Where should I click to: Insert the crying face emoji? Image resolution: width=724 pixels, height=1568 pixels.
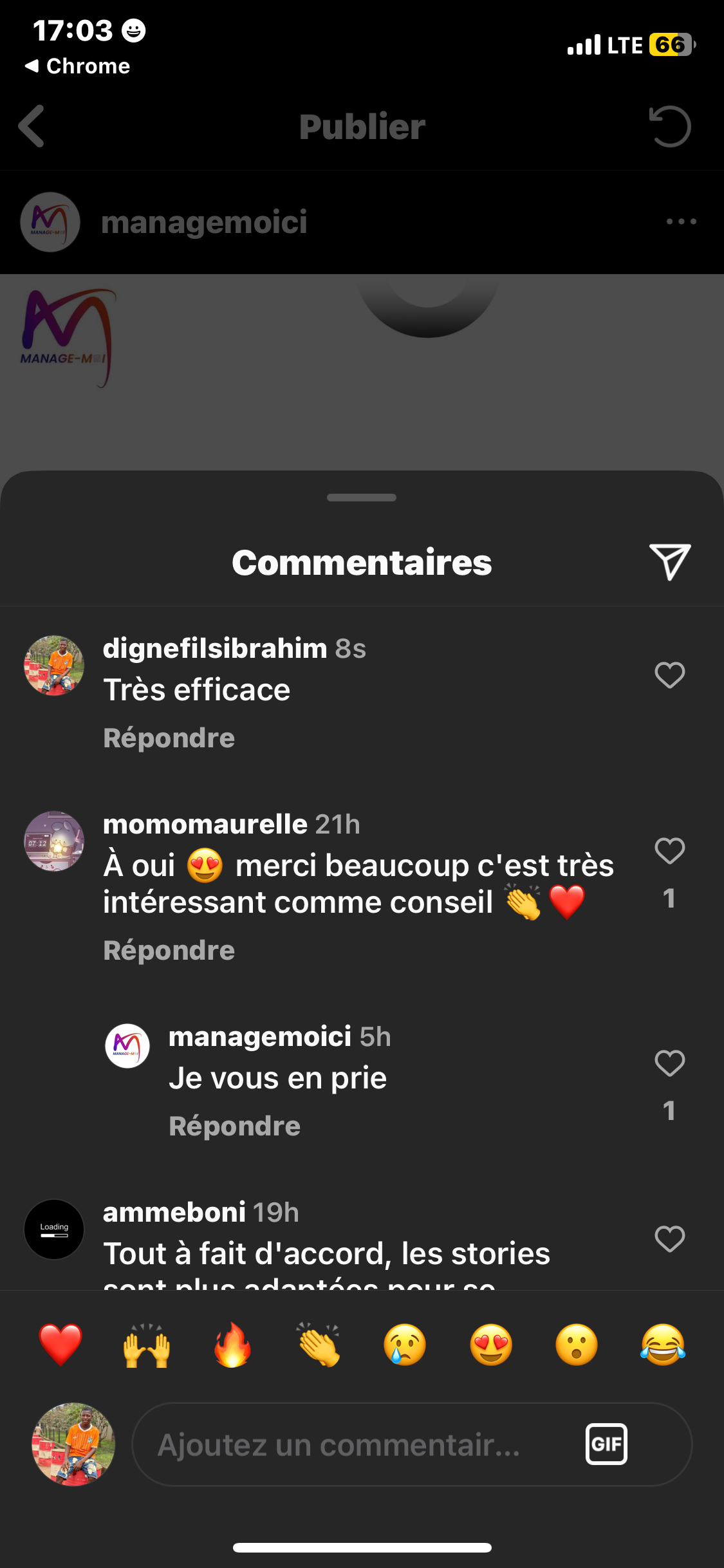[x=405, y=1345]
